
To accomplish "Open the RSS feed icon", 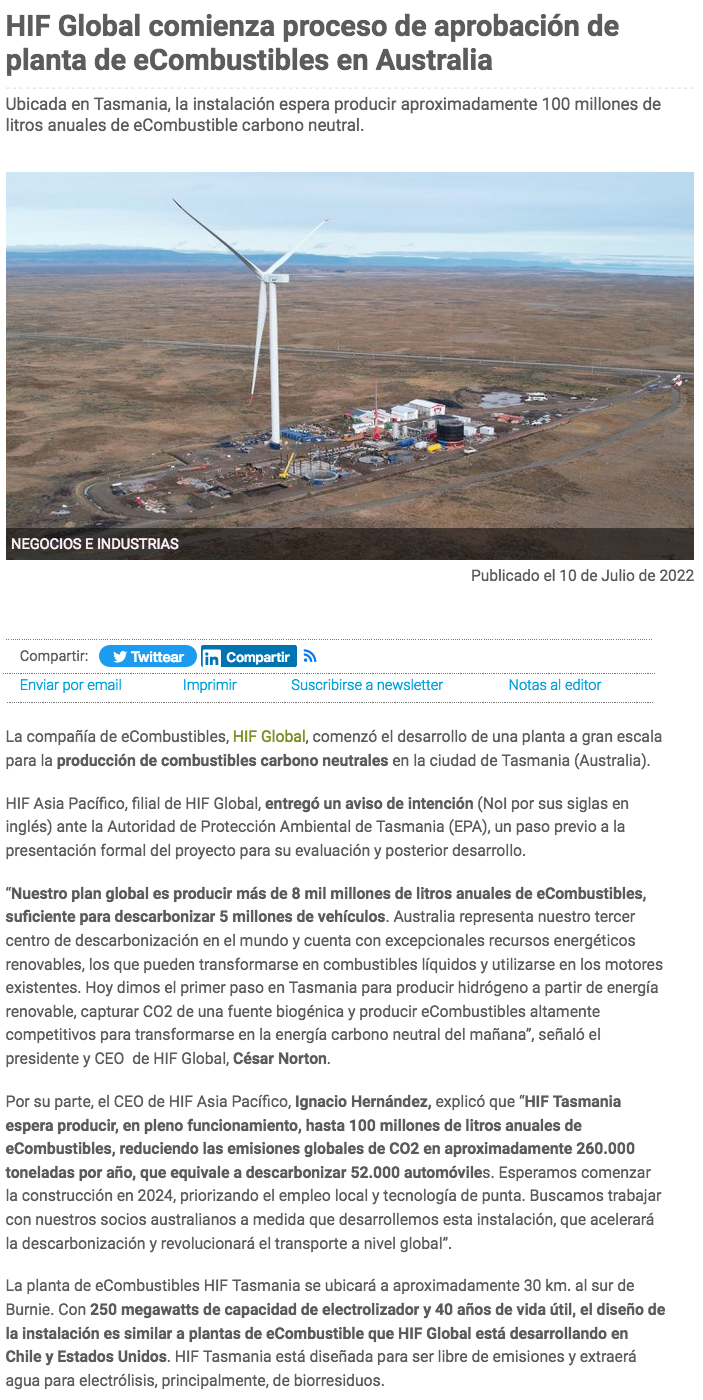I will [310, 657].
